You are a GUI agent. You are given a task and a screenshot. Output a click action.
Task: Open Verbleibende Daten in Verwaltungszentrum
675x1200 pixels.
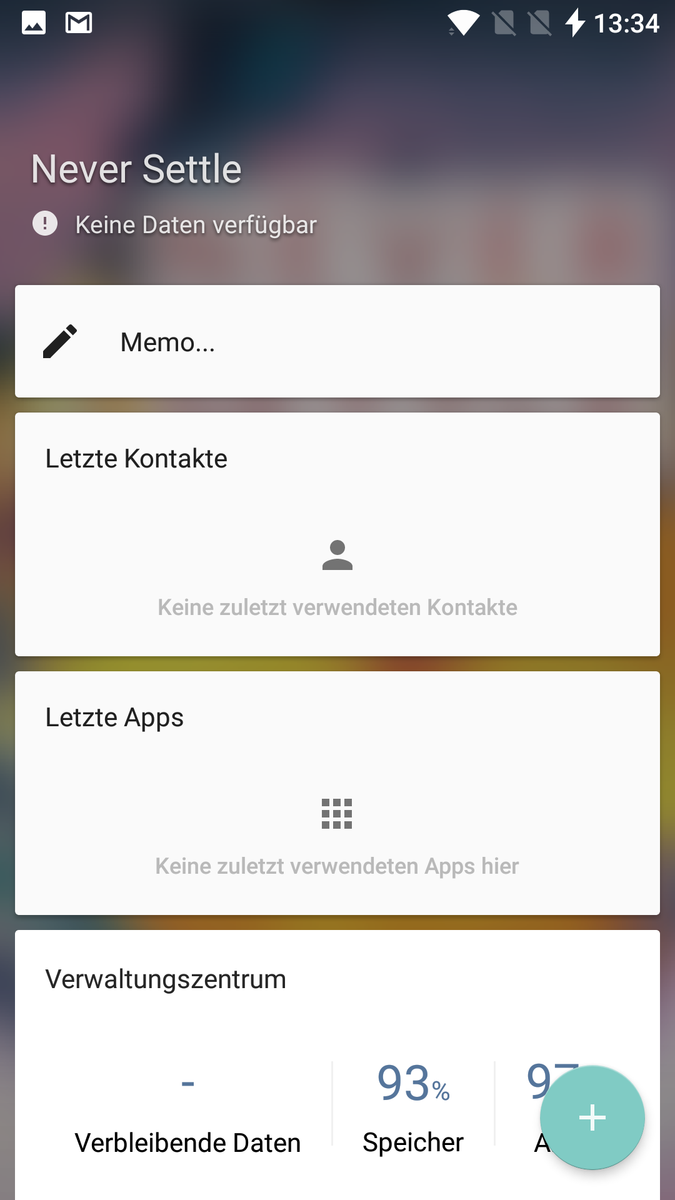coord(188,1110)
